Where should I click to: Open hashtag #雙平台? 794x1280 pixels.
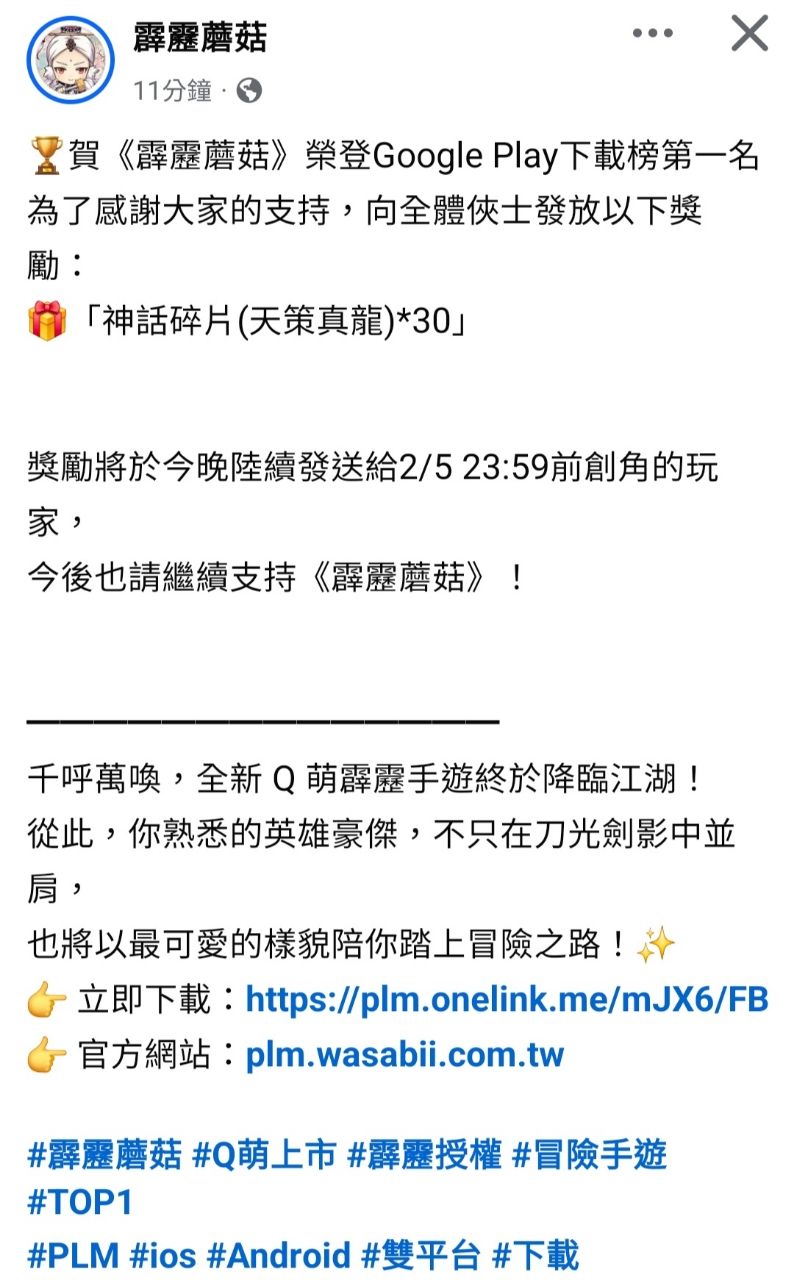pos(421,1254)
